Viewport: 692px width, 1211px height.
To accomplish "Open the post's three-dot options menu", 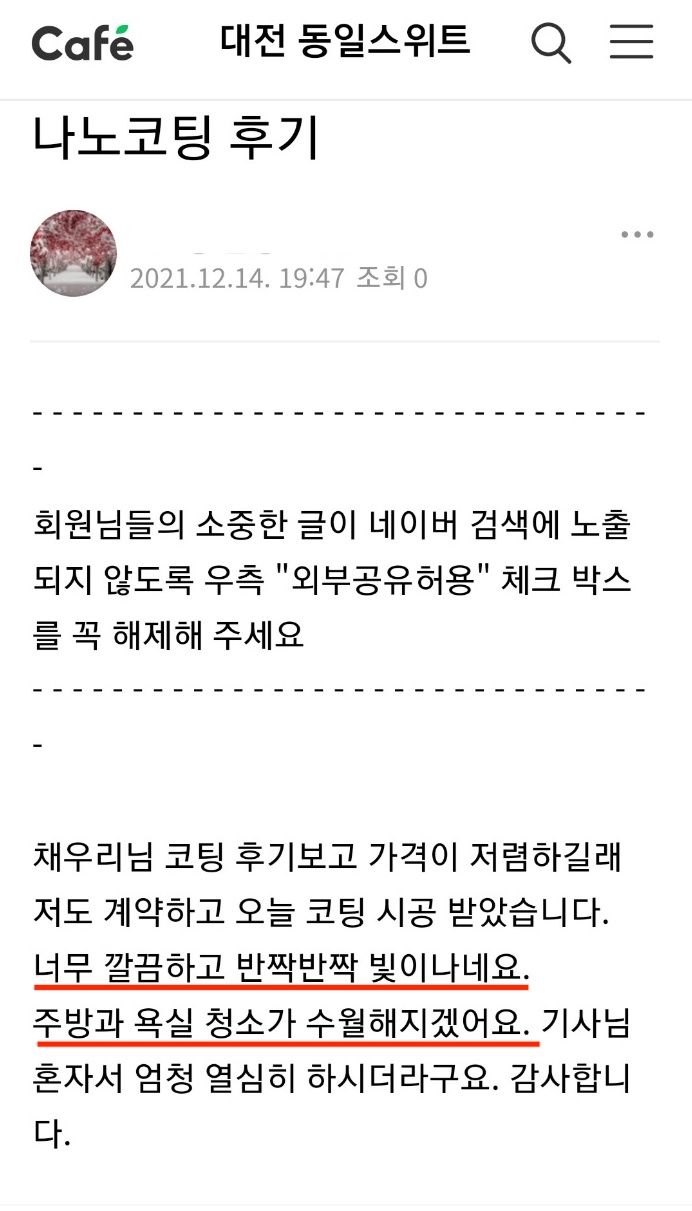I will point(637,235).
